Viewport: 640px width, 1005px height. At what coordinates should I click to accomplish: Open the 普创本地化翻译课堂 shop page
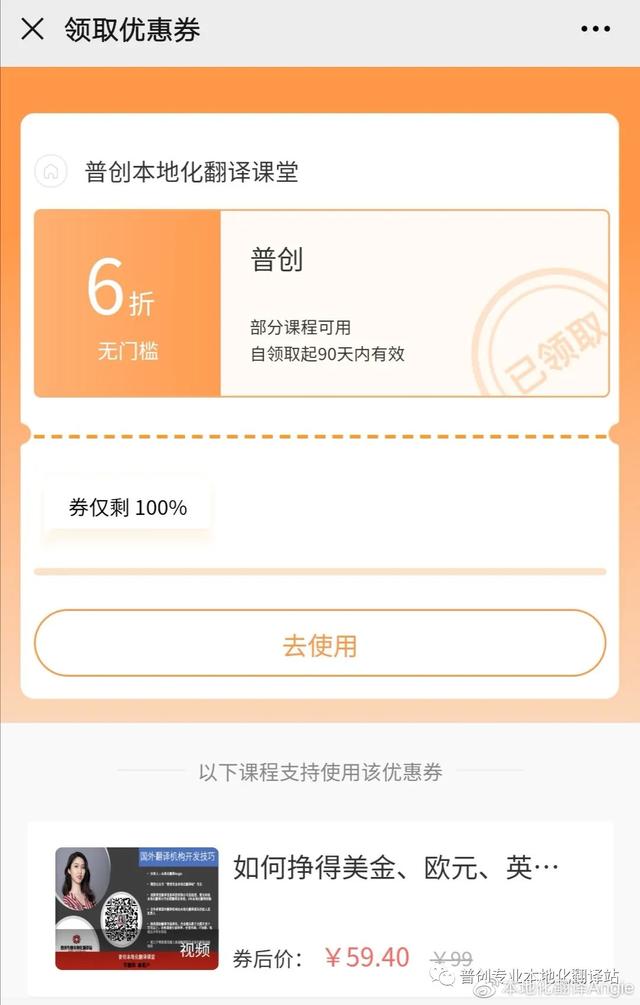[190, 172]
